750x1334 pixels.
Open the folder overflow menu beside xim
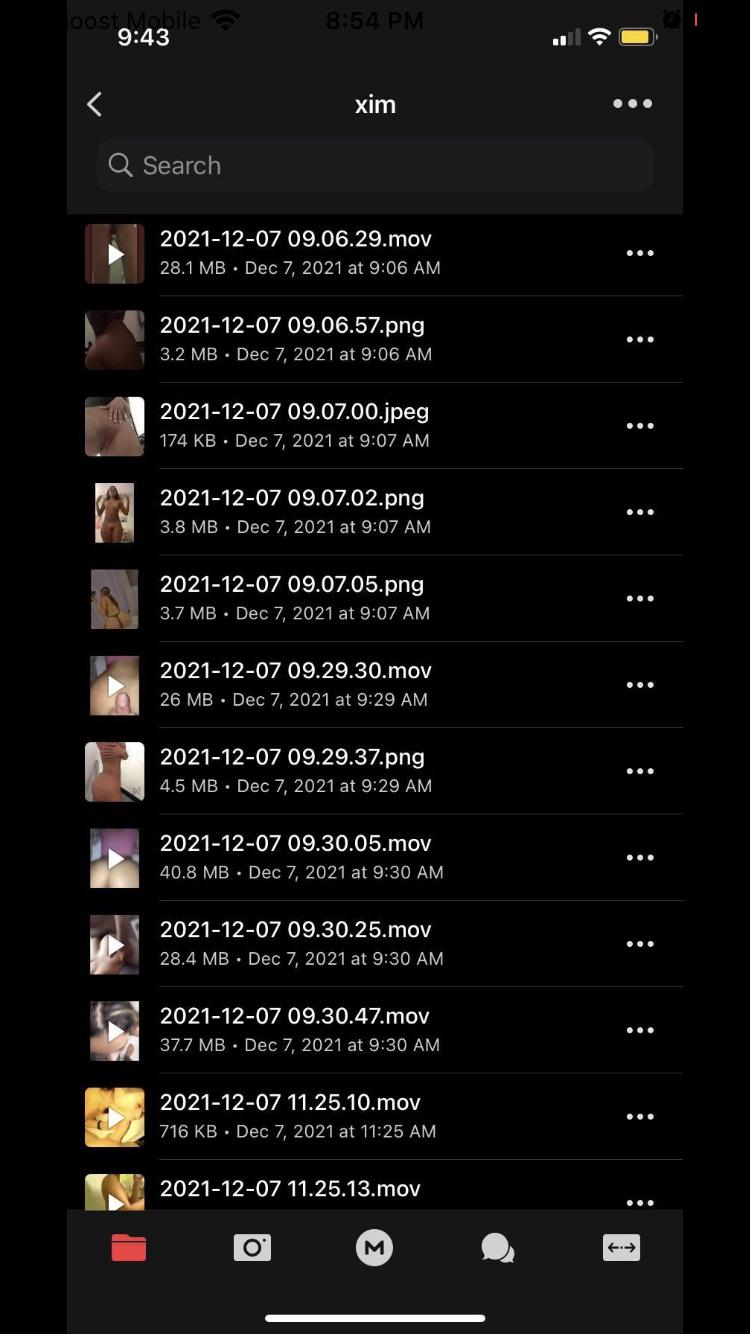pyautogui.click(x=632, y=104)
